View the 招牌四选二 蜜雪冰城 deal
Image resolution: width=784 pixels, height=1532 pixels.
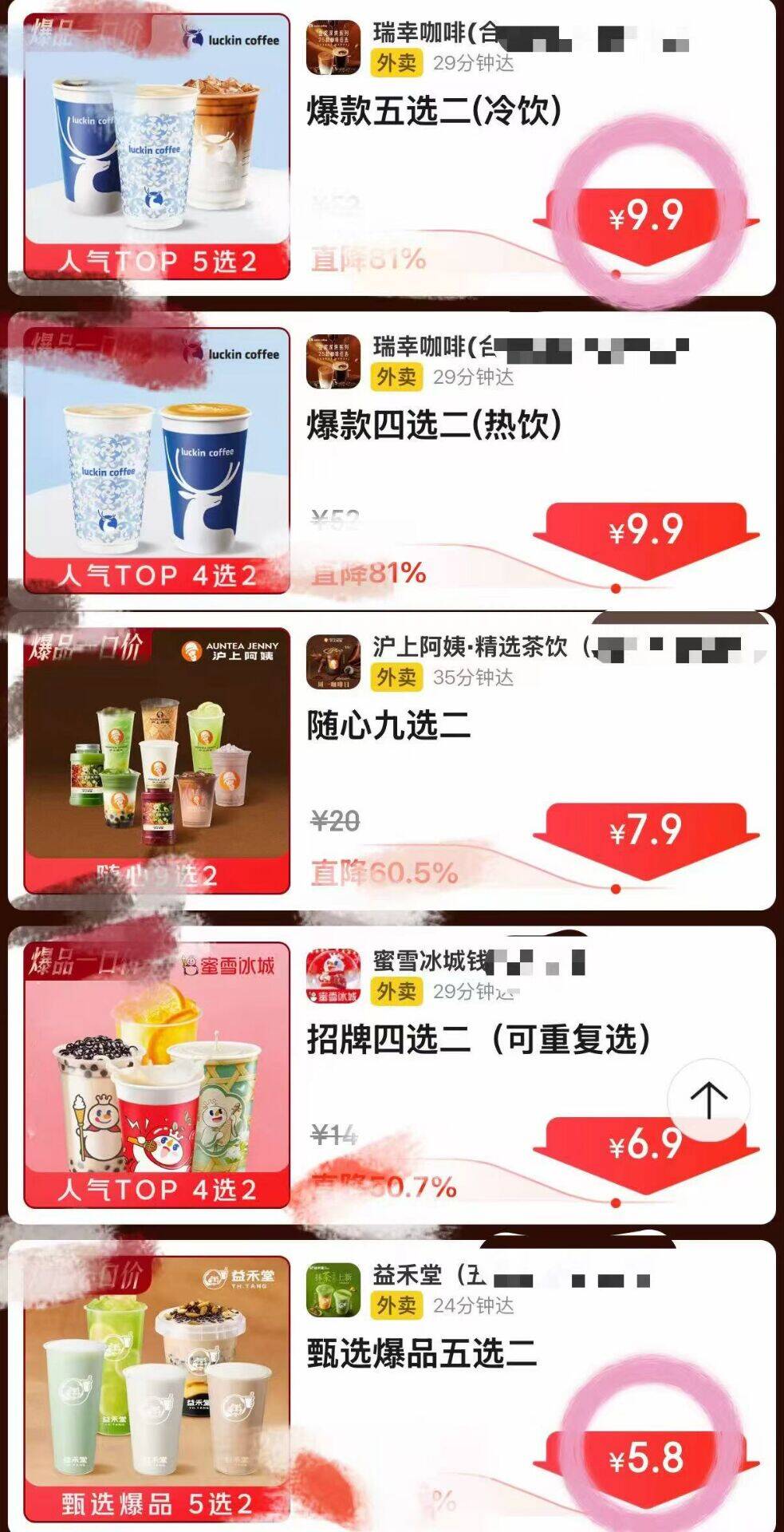(x=479, y=1040)
